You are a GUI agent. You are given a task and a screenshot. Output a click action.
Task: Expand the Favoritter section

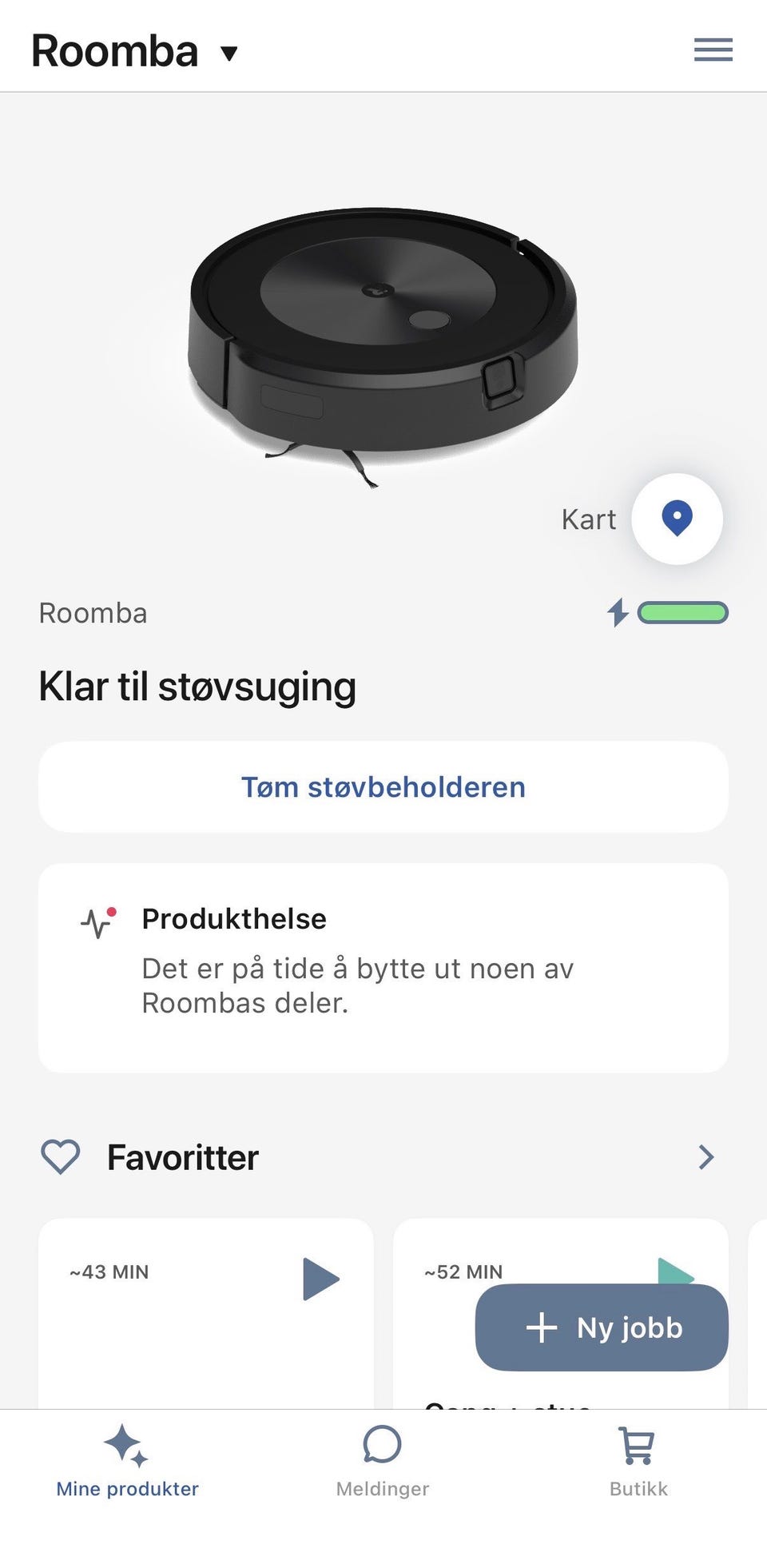coord(705,1157)
